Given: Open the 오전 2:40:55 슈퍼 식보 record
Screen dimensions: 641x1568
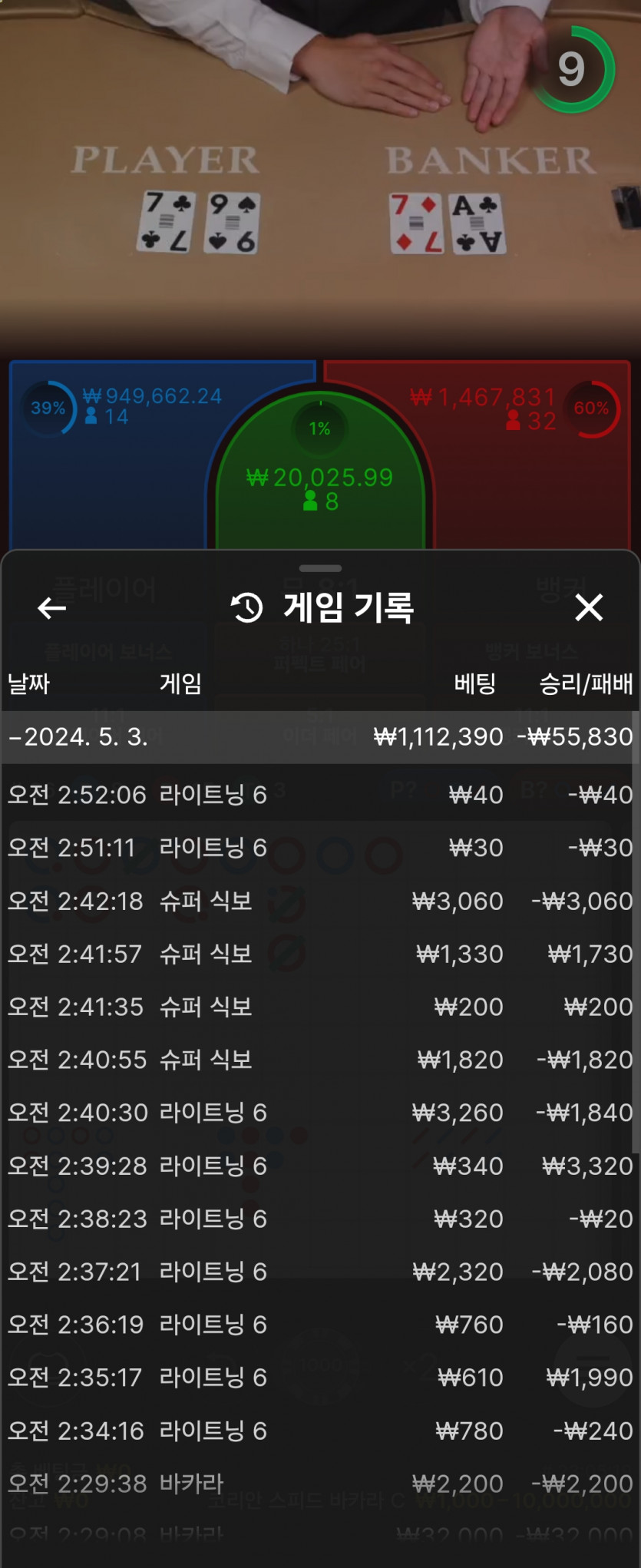Looking at the screenshot, I should [319, 1059].
